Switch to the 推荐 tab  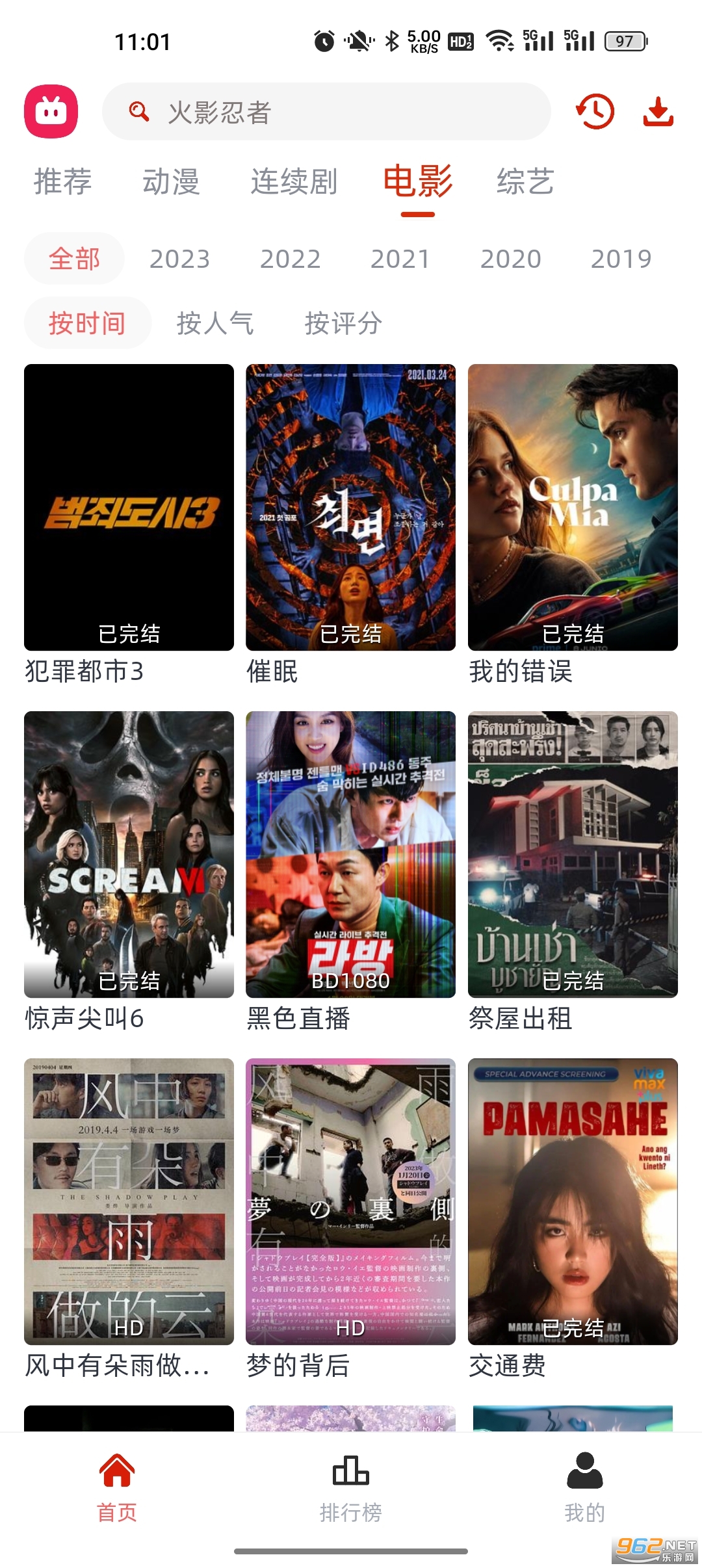point(63,181)
